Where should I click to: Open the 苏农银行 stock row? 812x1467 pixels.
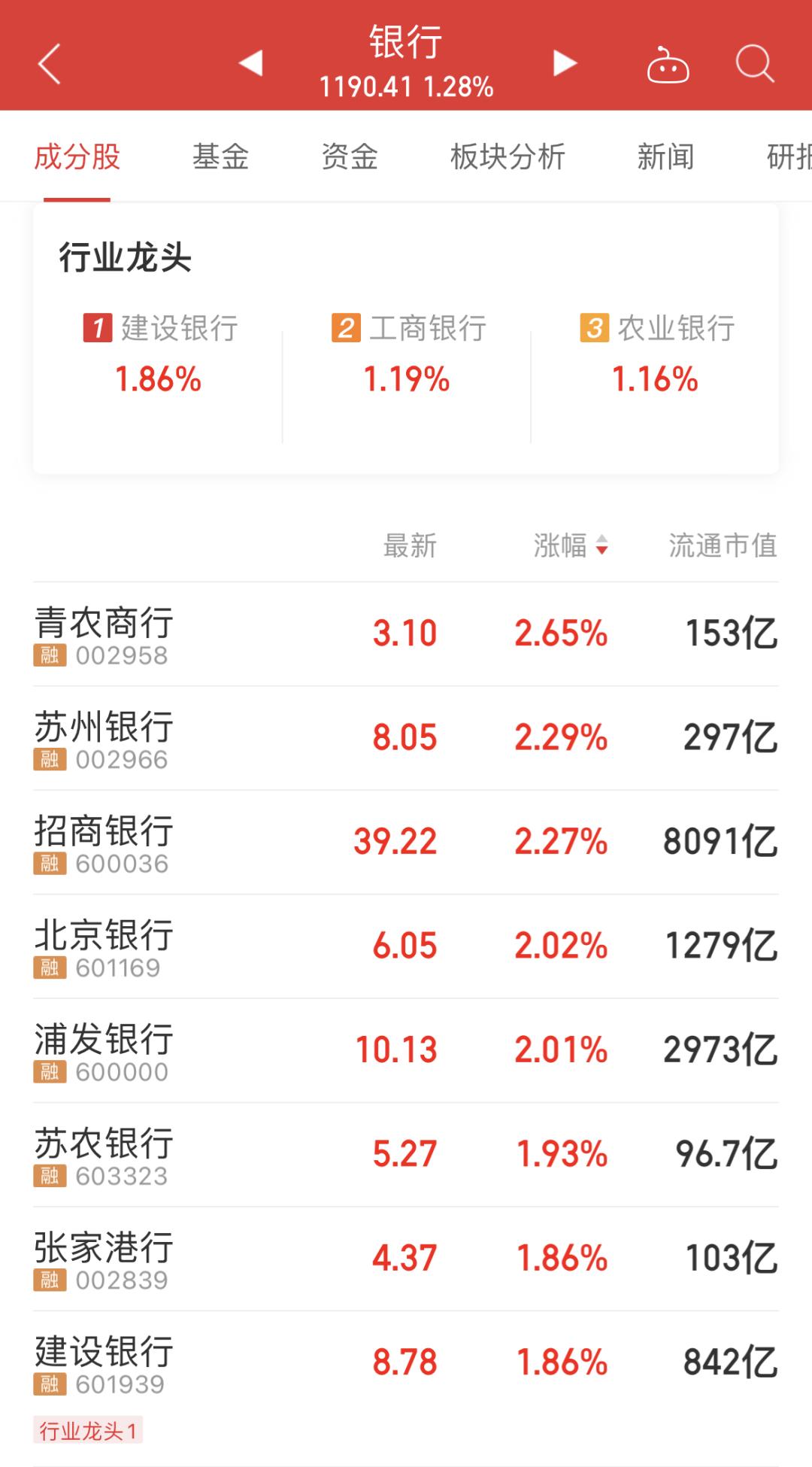point(406,1154)
